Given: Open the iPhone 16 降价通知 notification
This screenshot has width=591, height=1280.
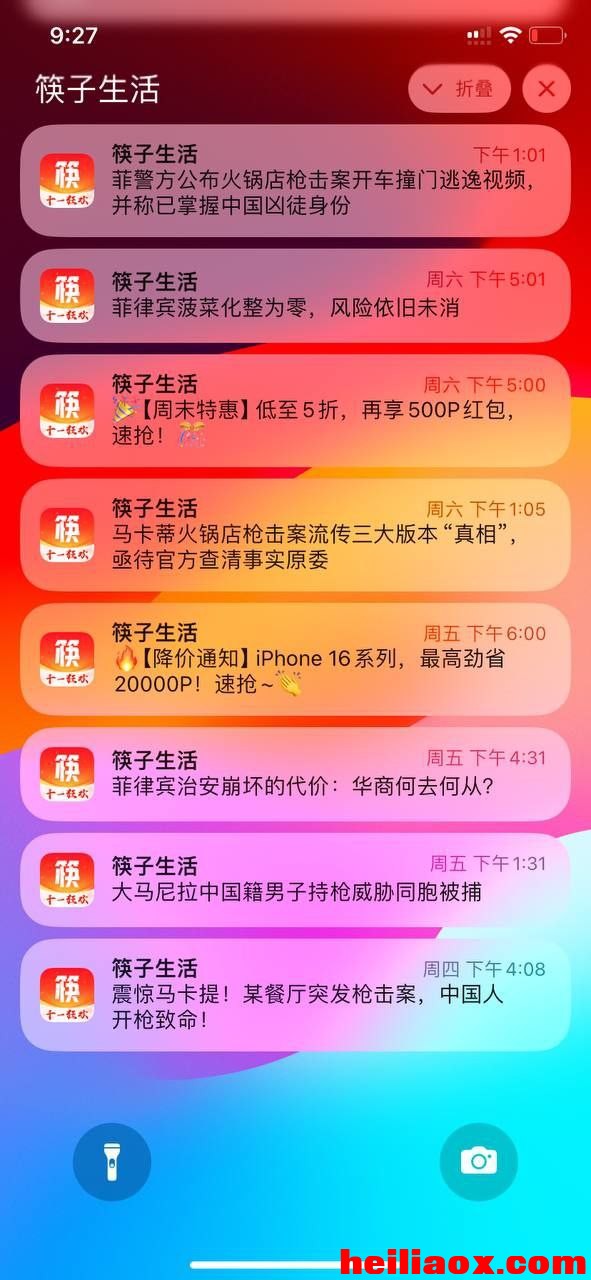Looking at the screenshot, I should pos(295,659).
